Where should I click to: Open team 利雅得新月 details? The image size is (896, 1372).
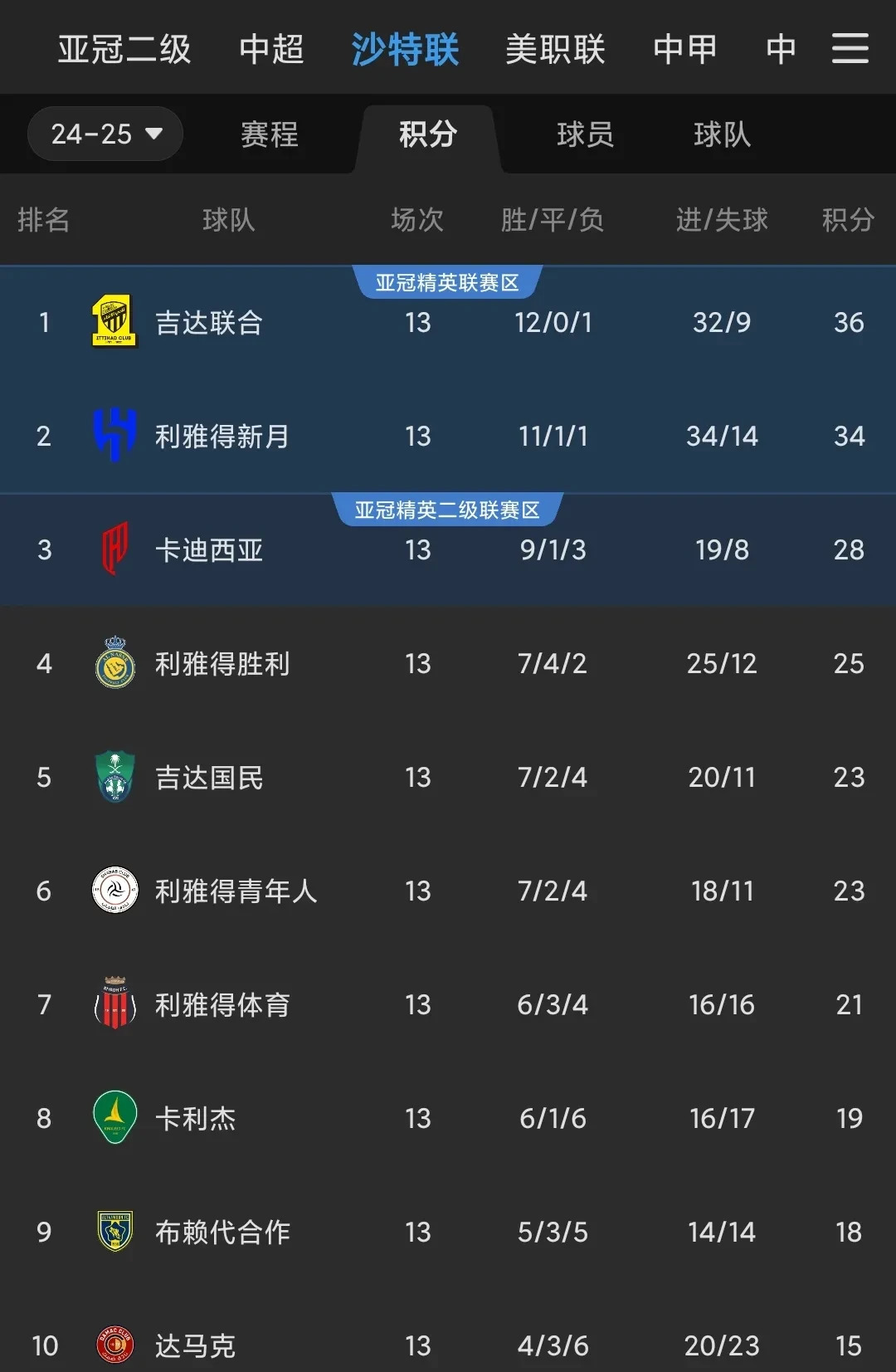222,437
